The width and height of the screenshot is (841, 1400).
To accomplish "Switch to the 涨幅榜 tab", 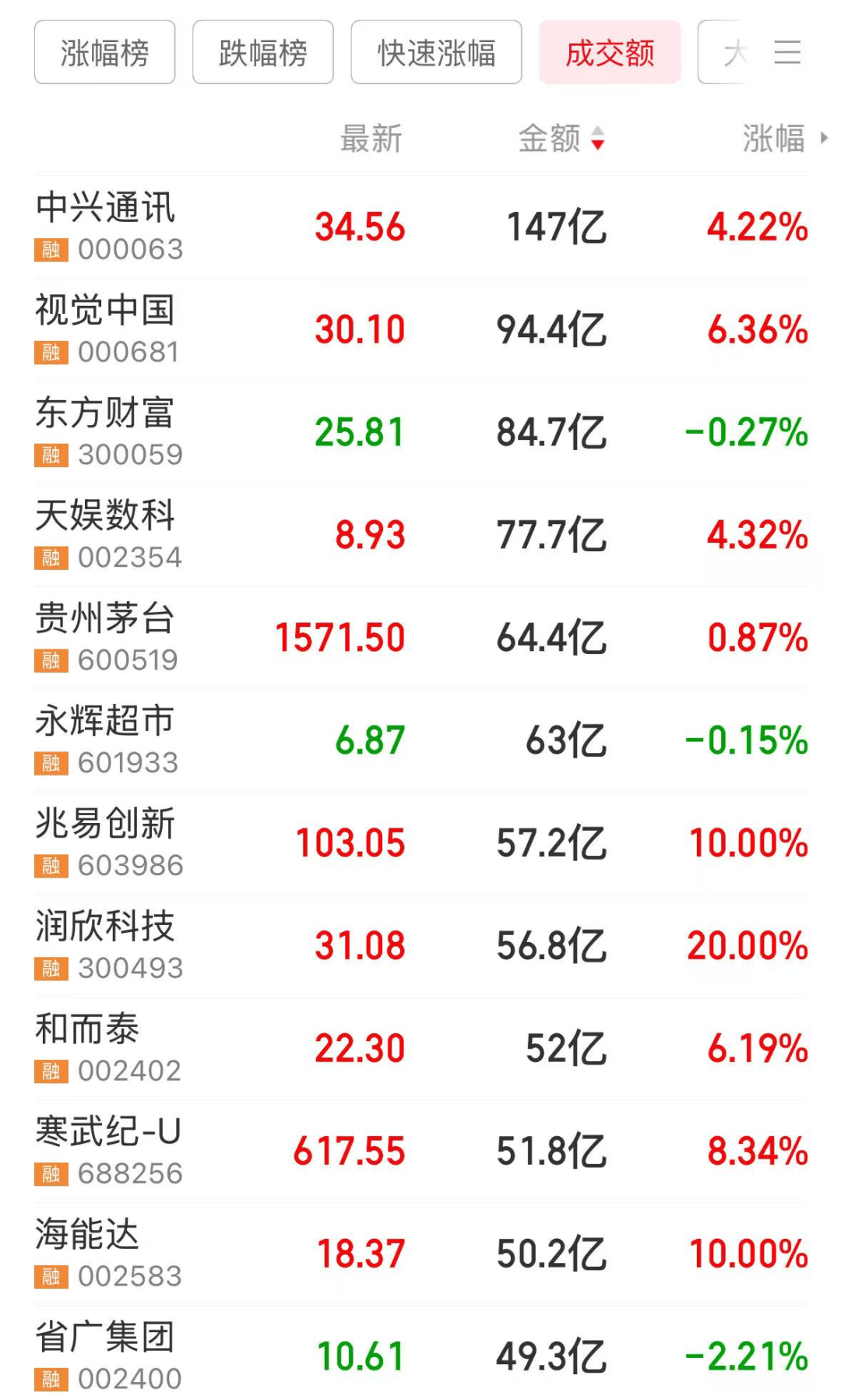I will pyautogui.click(x=104, y=52).
